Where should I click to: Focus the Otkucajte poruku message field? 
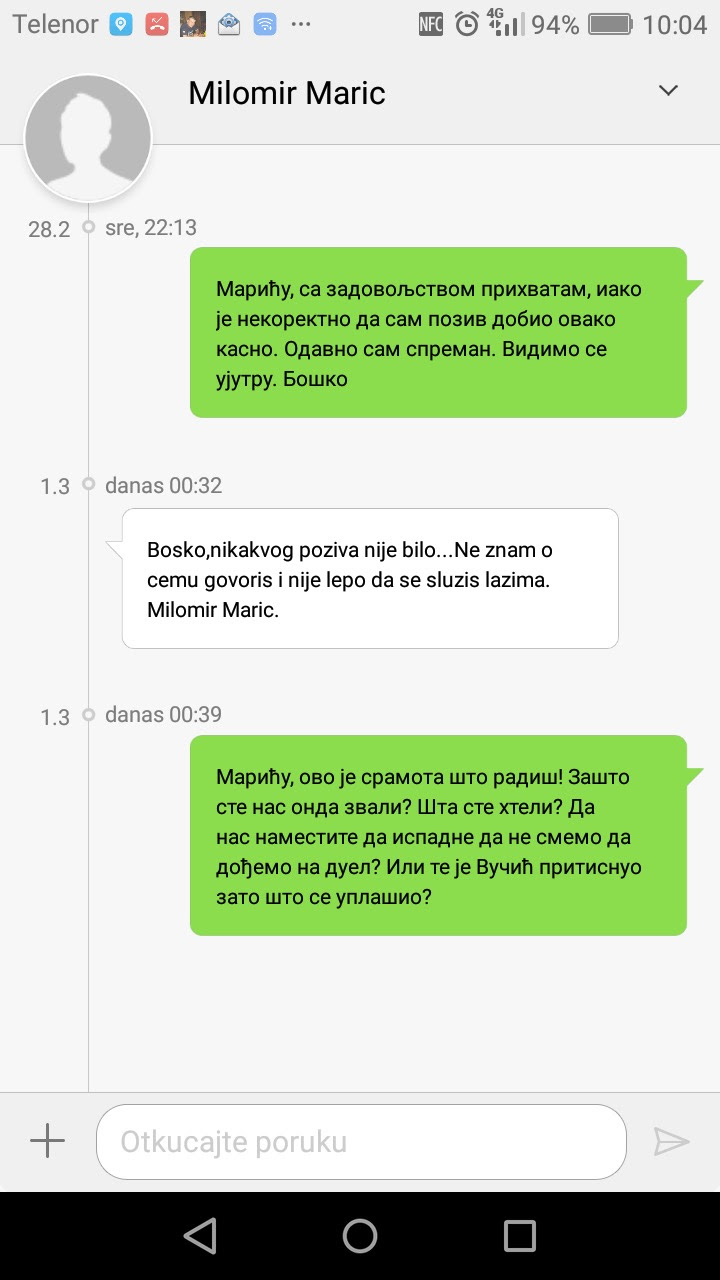point(361,1142)
